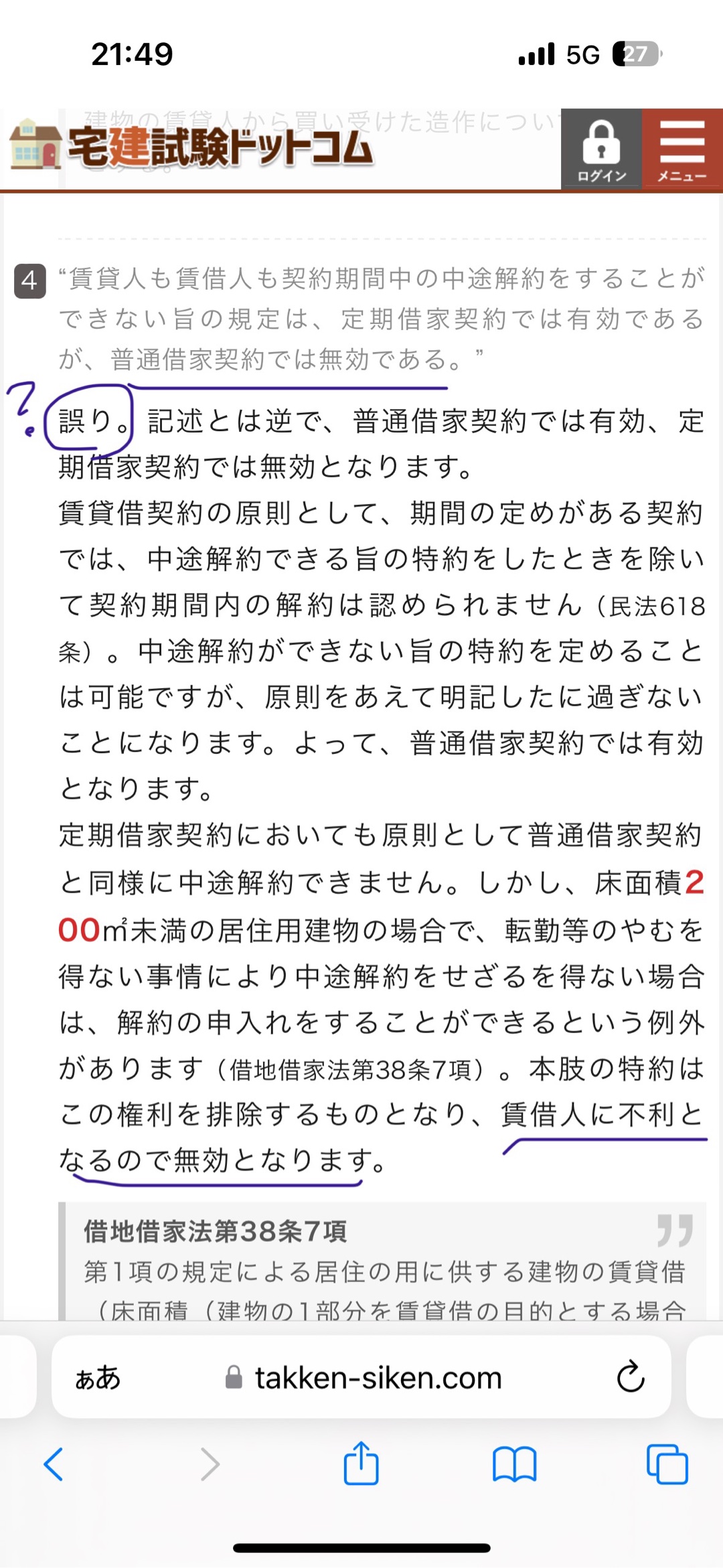This screenshot has height=1568, width=723.
Task: Open the メニュー hamburger menu
Action: click(682, 150)
